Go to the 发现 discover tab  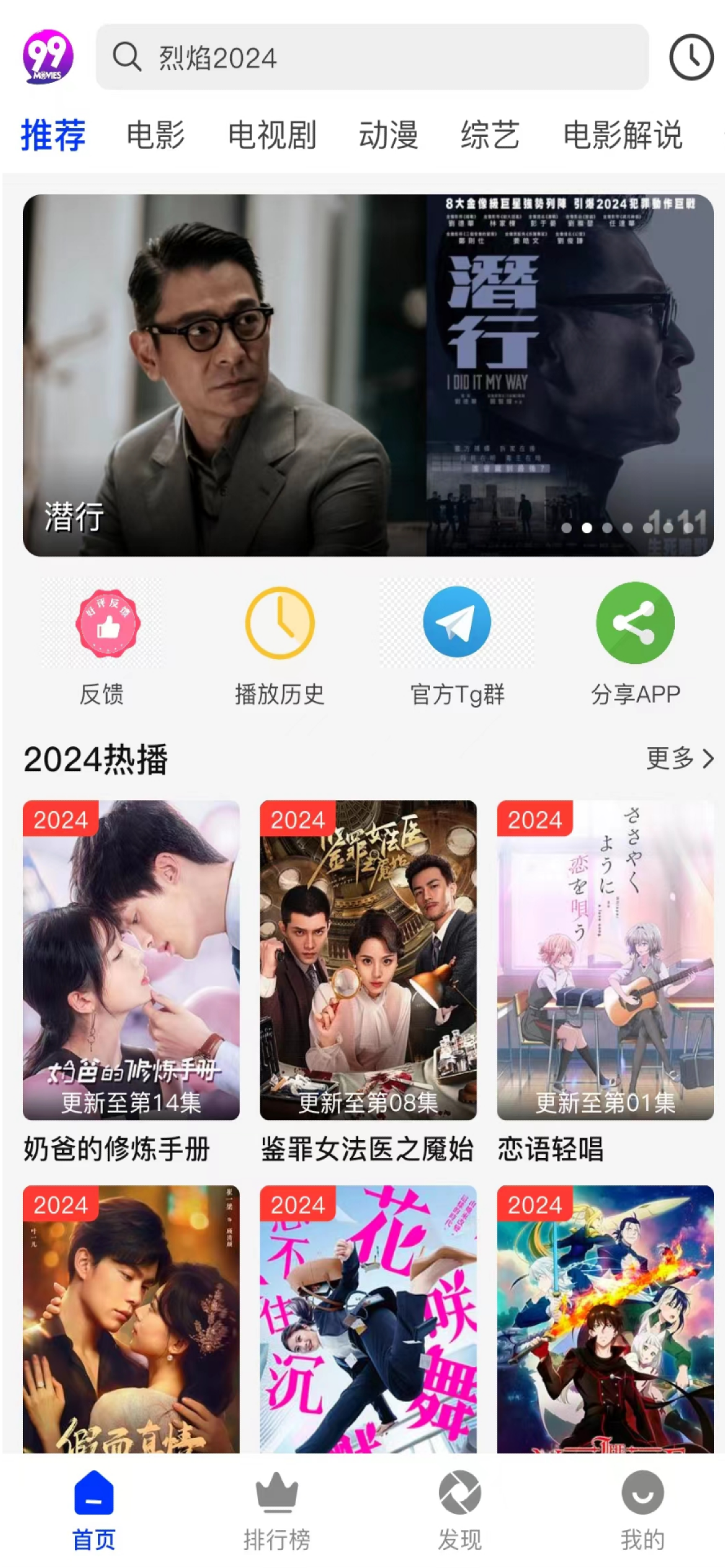[460, 1509]
